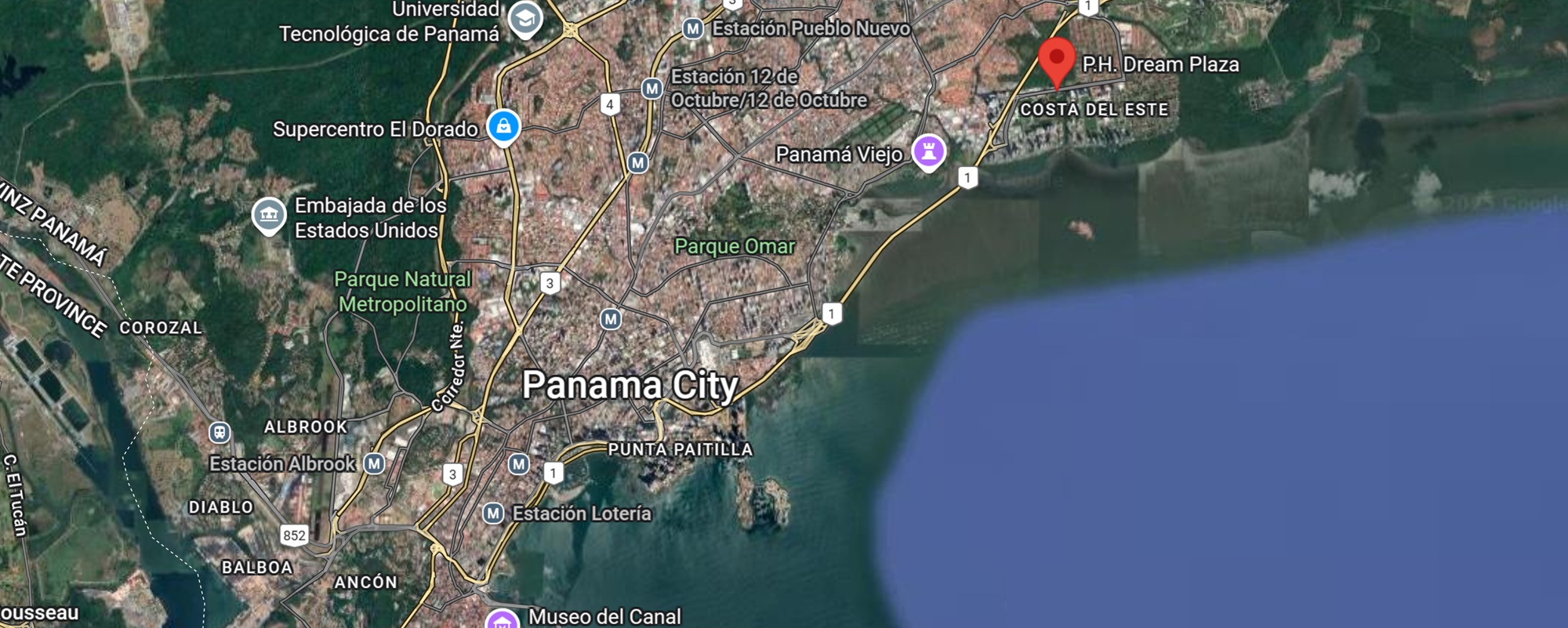1568x628 pixels.
Task: Open Embajada de los Estados Unidos marker
Action: coord(268,214)
